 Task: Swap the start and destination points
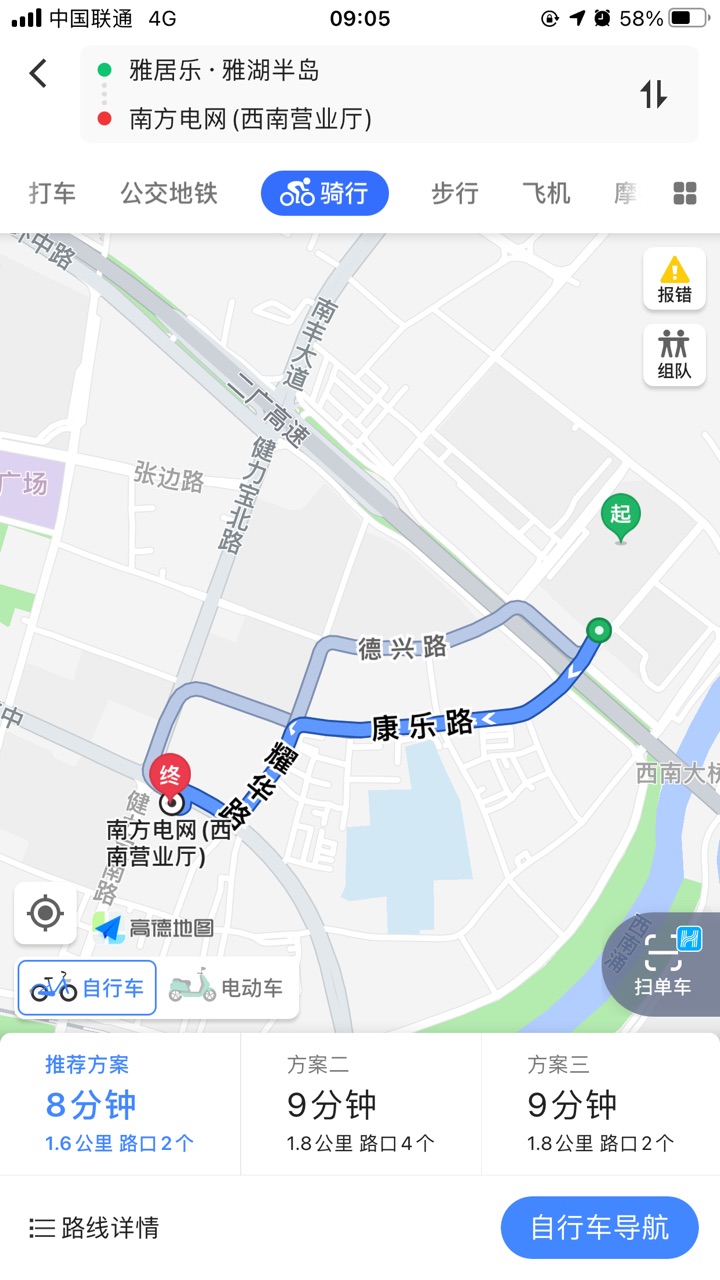(653, 94)
